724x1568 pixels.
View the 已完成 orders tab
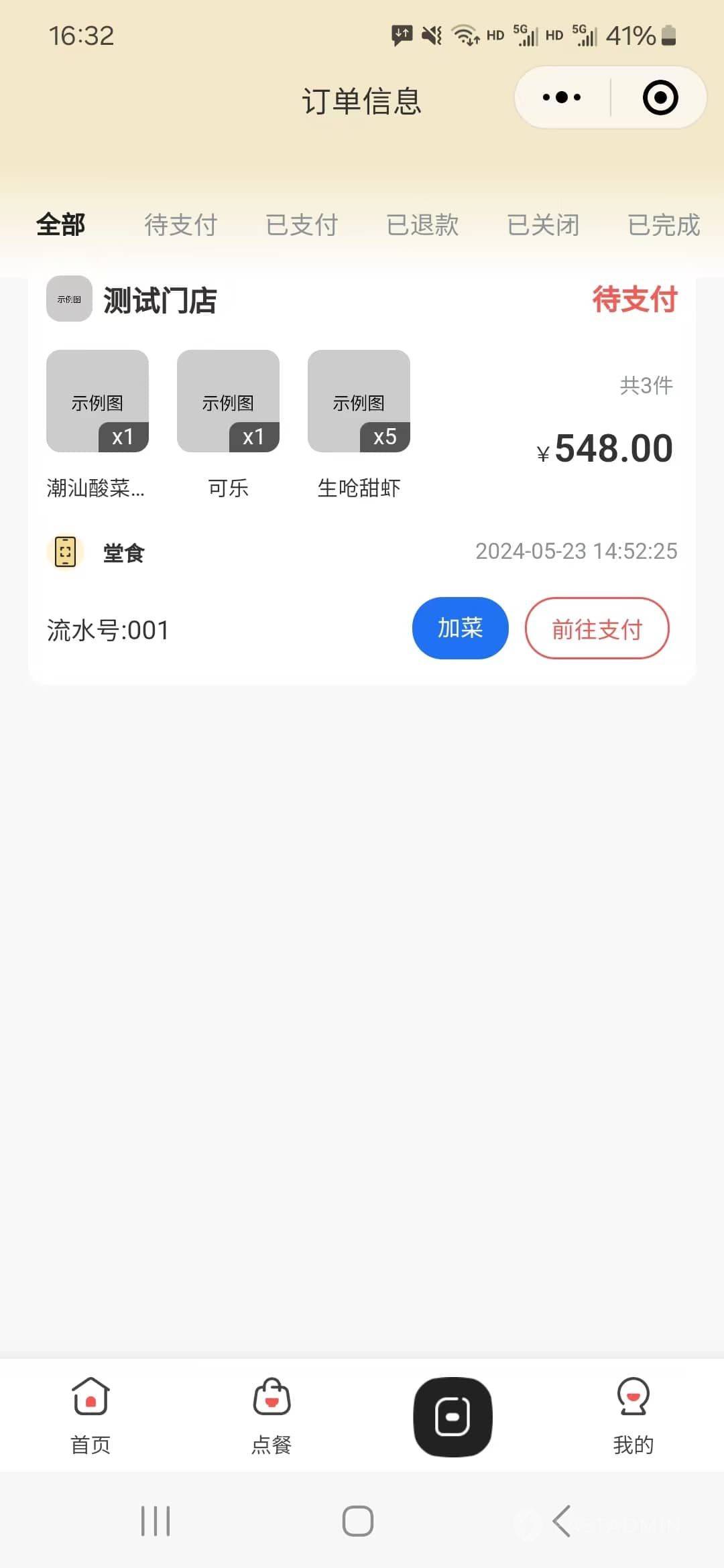point(664,224)
